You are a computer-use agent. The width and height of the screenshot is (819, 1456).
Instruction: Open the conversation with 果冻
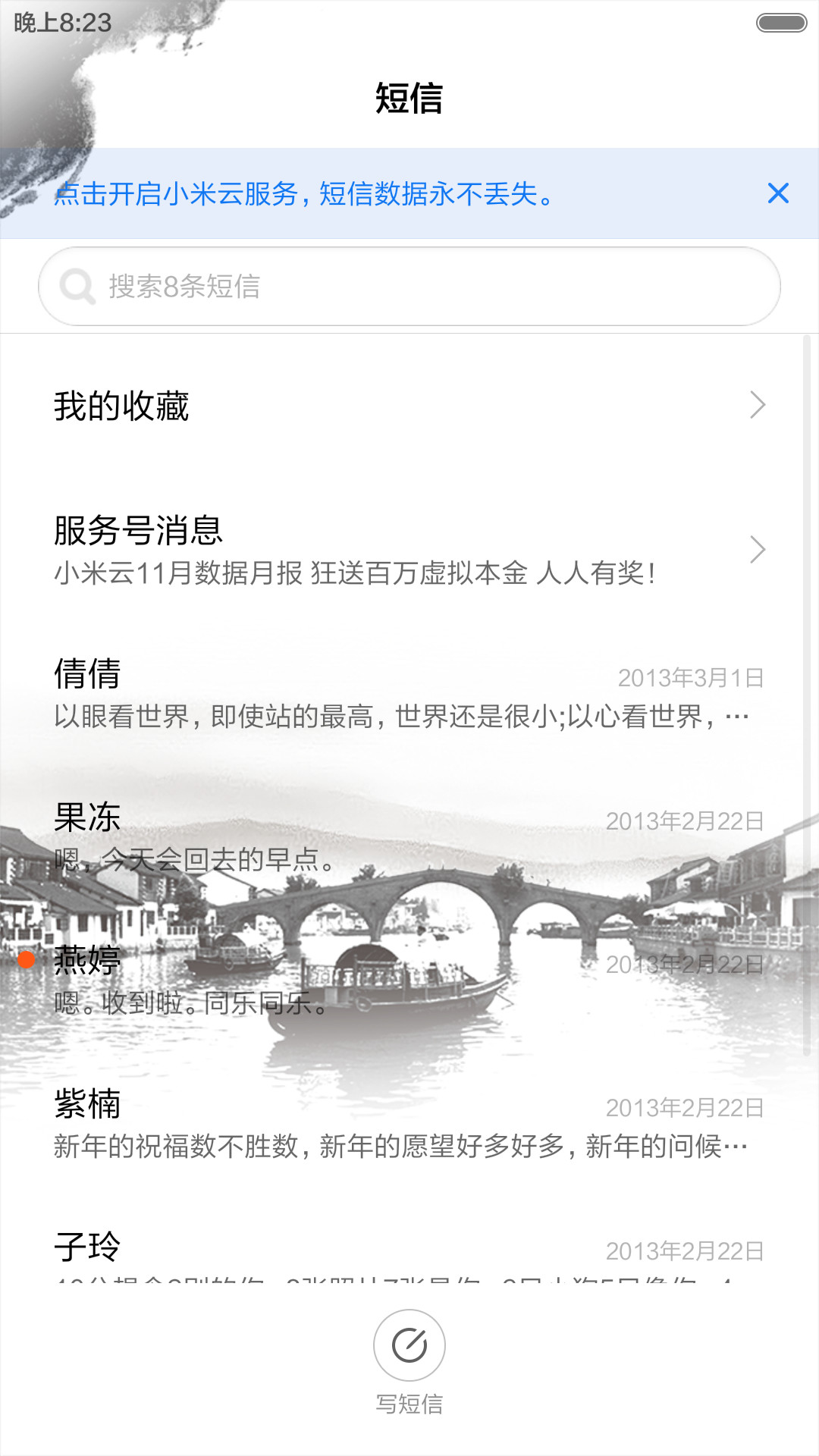tap(409, 836)
